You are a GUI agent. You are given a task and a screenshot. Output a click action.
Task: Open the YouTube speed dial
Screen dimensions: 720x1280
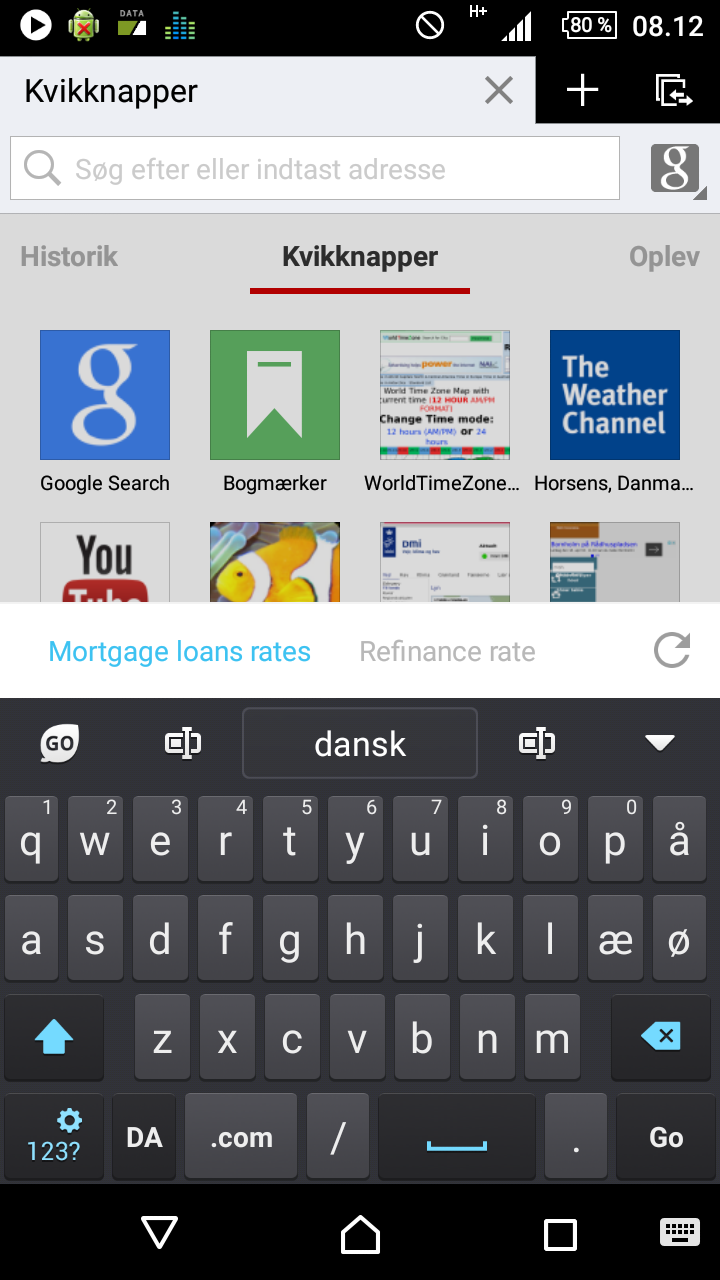[105, 562]
